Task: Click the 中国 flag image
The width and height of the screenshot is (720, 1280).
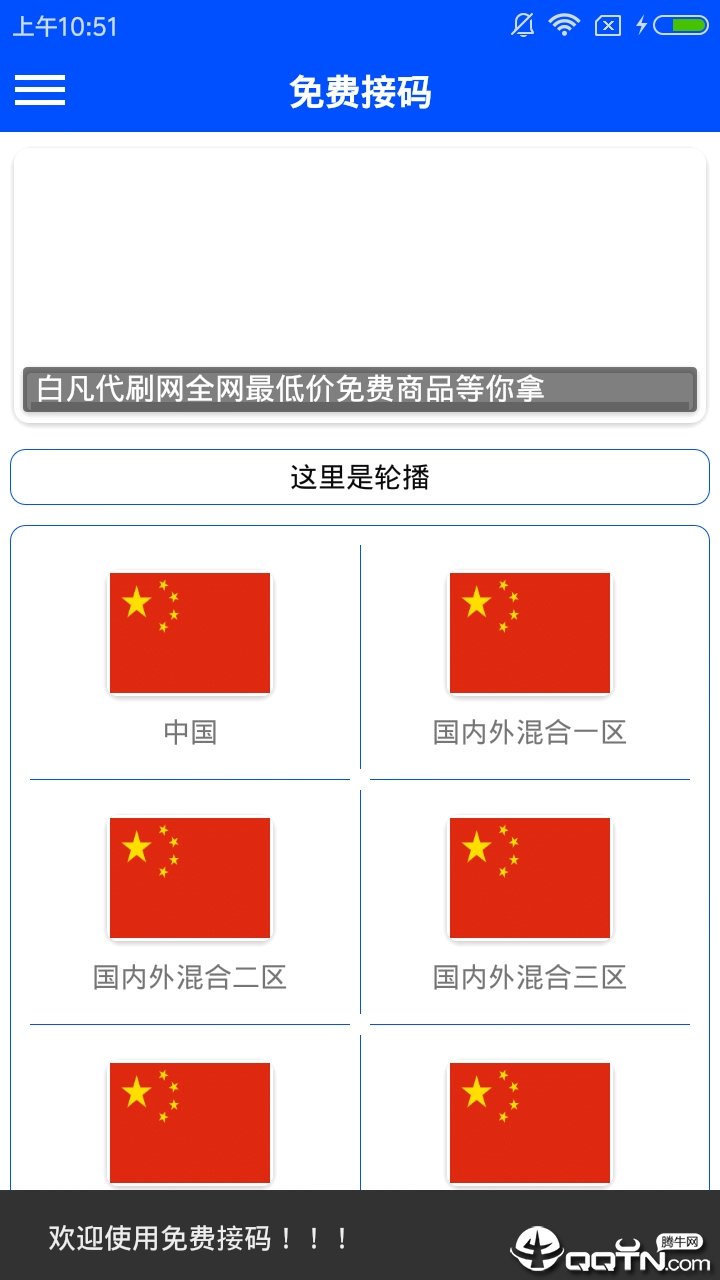Action: [x=189, y=632]
